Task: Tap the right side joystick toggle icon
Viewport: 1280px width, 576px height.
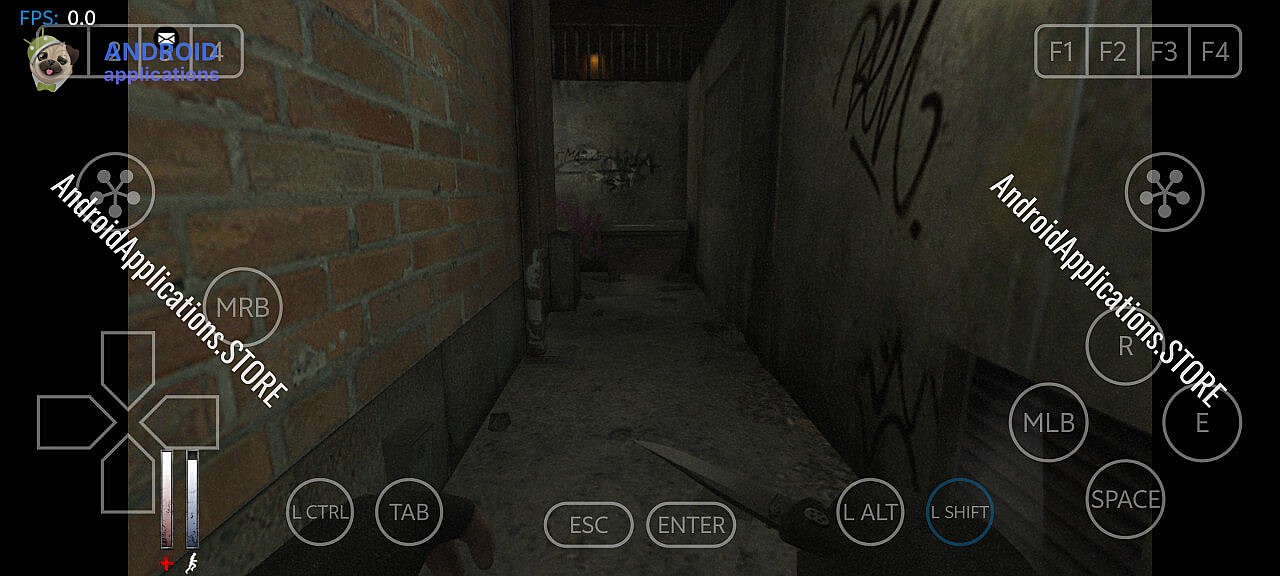Action: [x=1164, y=191]
